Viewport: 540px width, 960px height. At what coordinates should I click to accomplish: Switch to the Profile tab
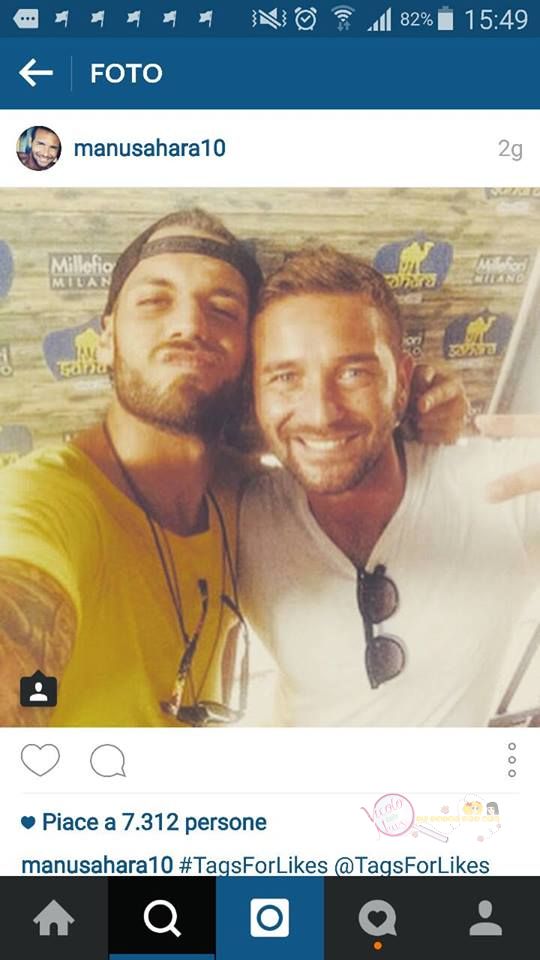click(x=486, y=918)
